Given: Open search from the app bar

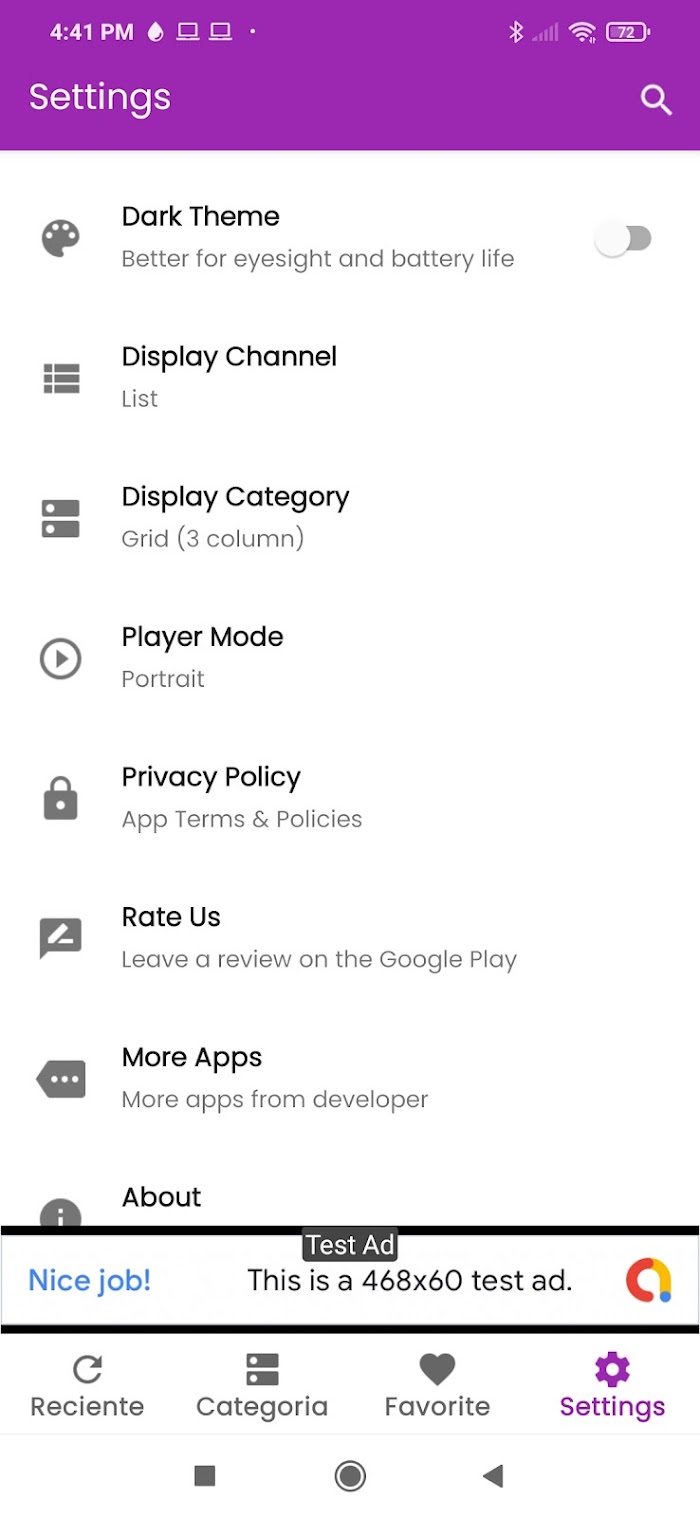Looking at the screenshot, I should point(655,99).
